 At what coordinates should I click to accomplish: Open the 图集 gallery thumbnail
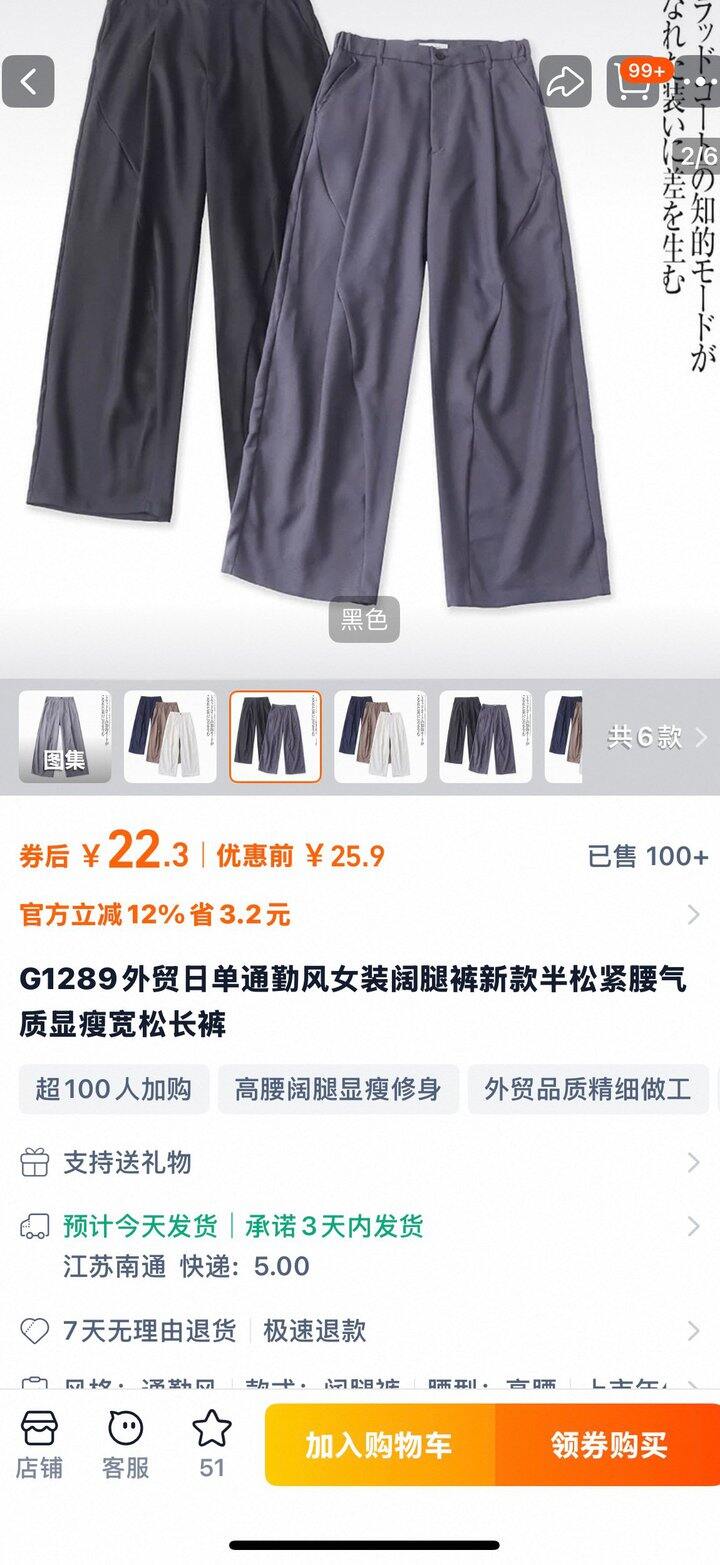point(65,737)
